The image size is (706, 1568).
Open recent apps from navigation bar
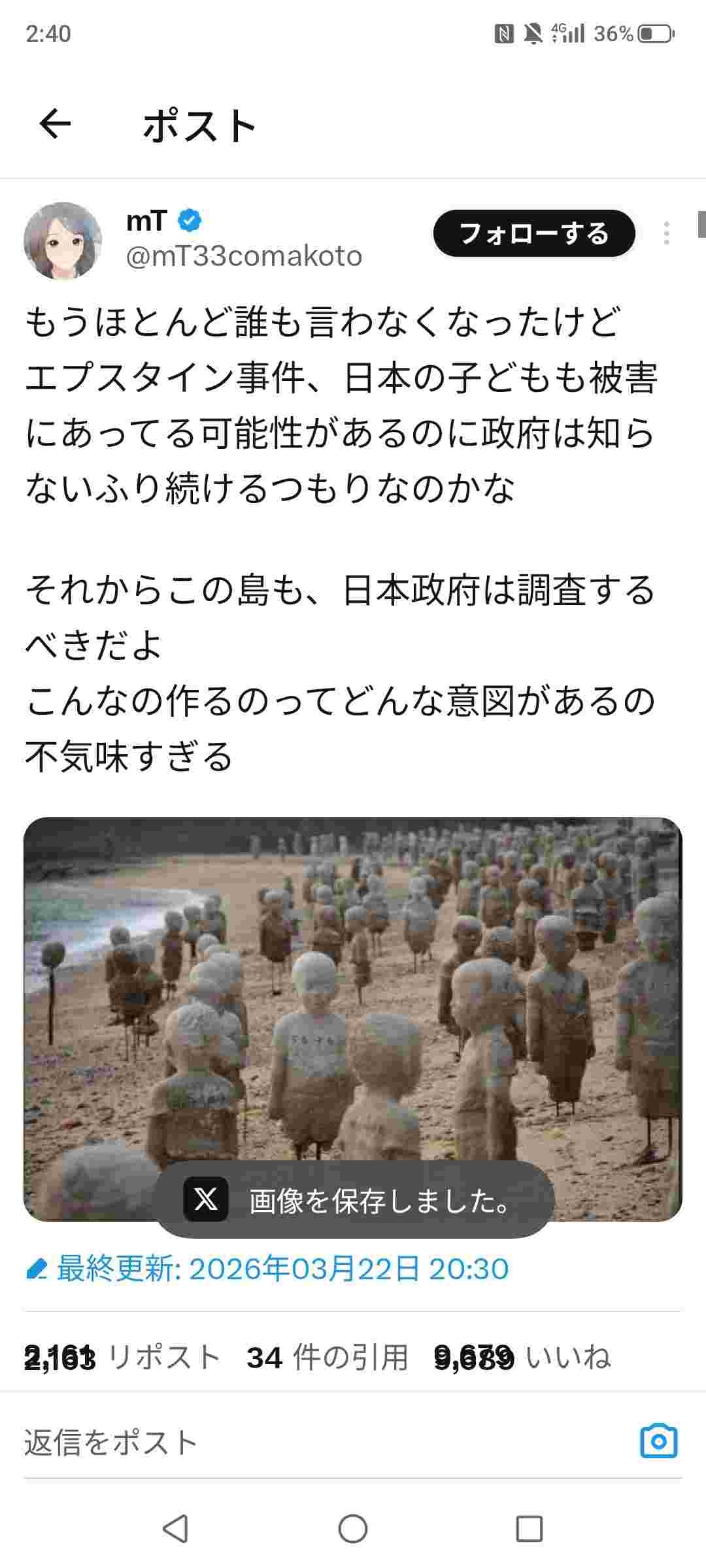pos(529,1529)
